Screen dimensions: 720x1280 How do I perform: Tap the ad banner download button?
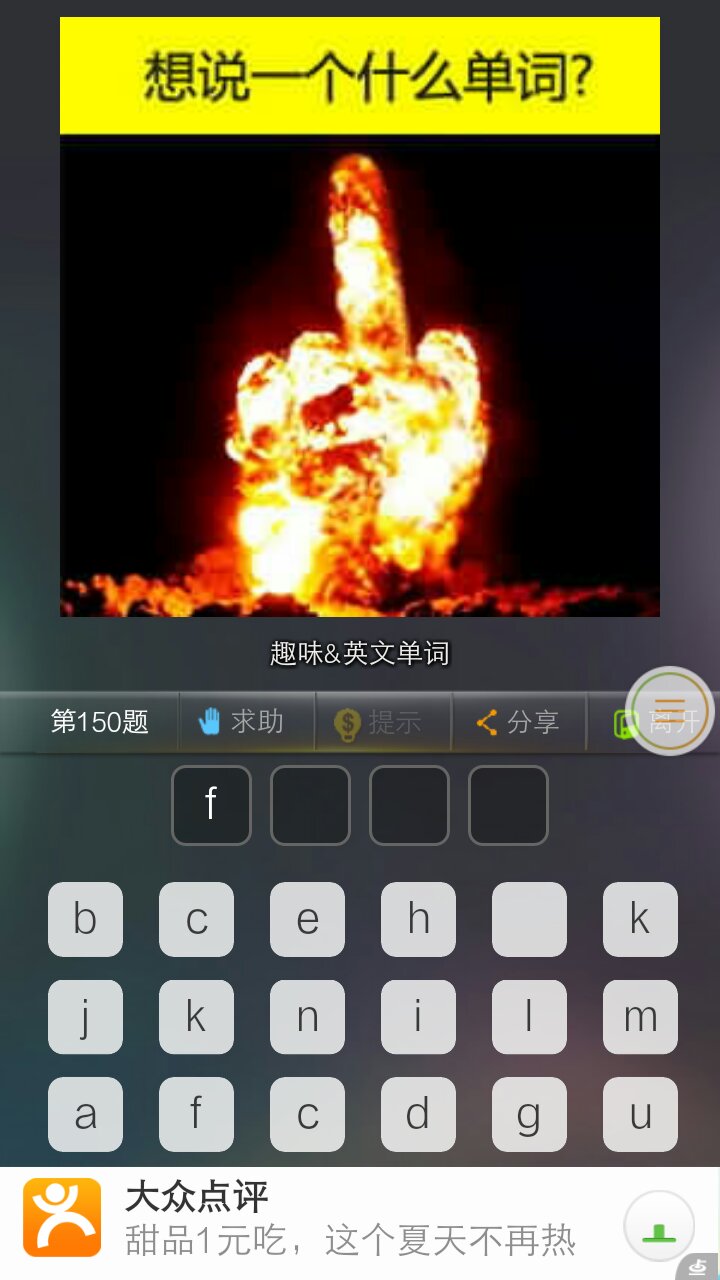658,1225
